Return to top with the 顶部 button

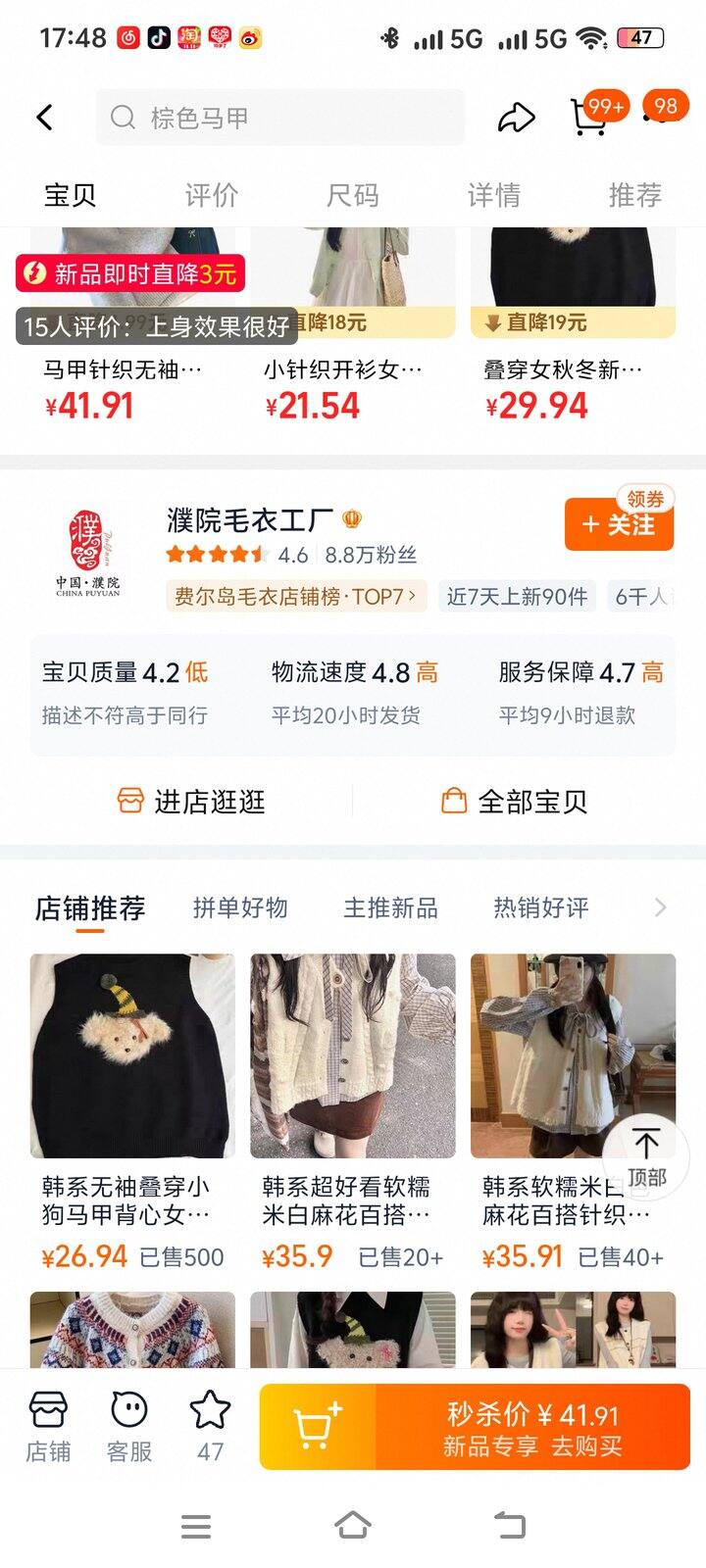(x=646, y=1156)
